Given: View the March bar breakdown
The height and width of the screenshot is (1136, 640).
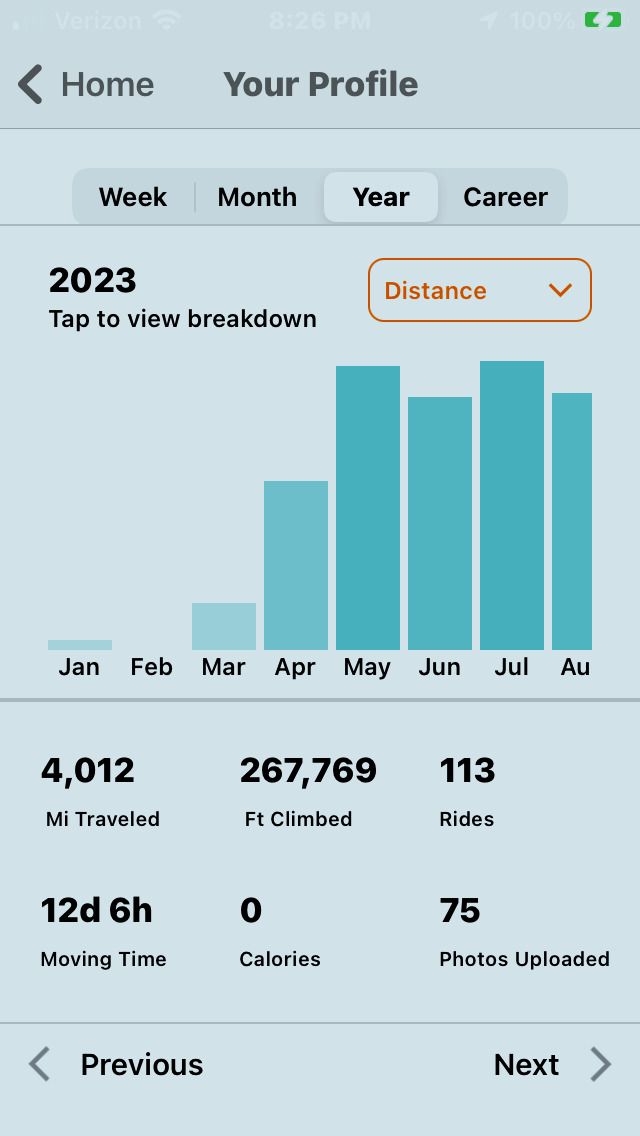Looking at the screenshot, I should (224, 627).
